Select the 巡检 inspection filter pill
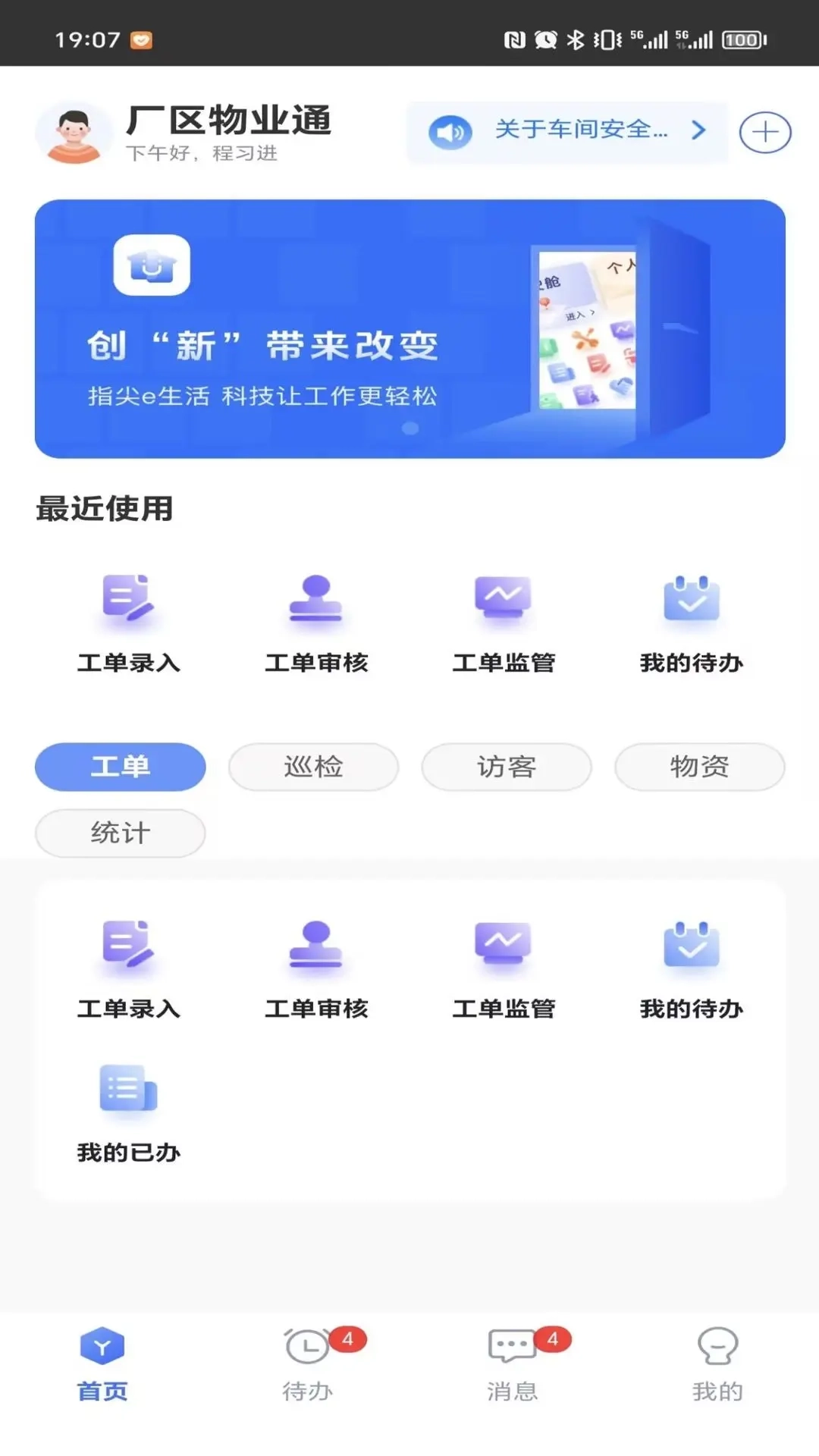This screenshot has height=1456, width=819. click(x=312, y=767)
